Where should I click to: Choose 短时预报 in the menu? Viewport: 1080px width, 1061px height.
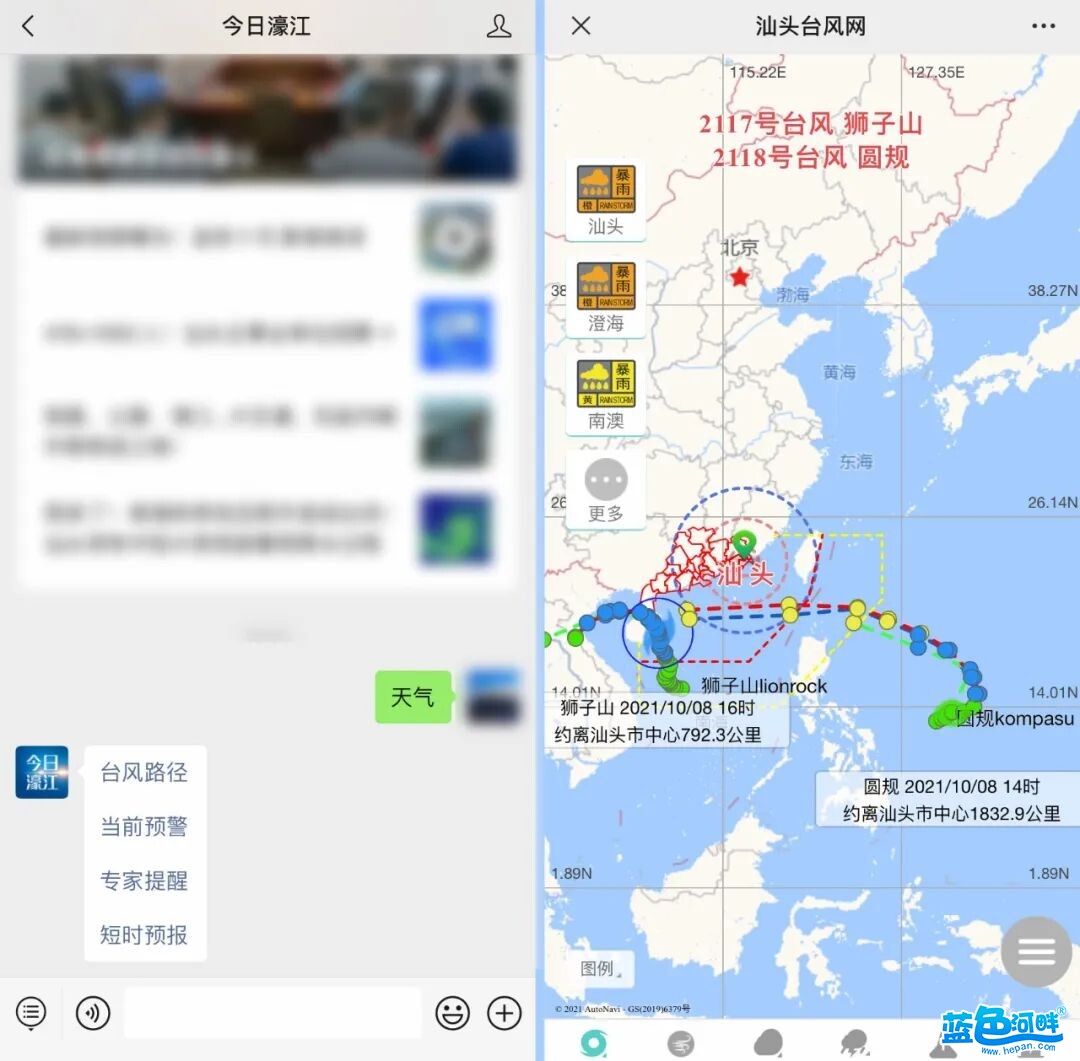coord(144,935)
